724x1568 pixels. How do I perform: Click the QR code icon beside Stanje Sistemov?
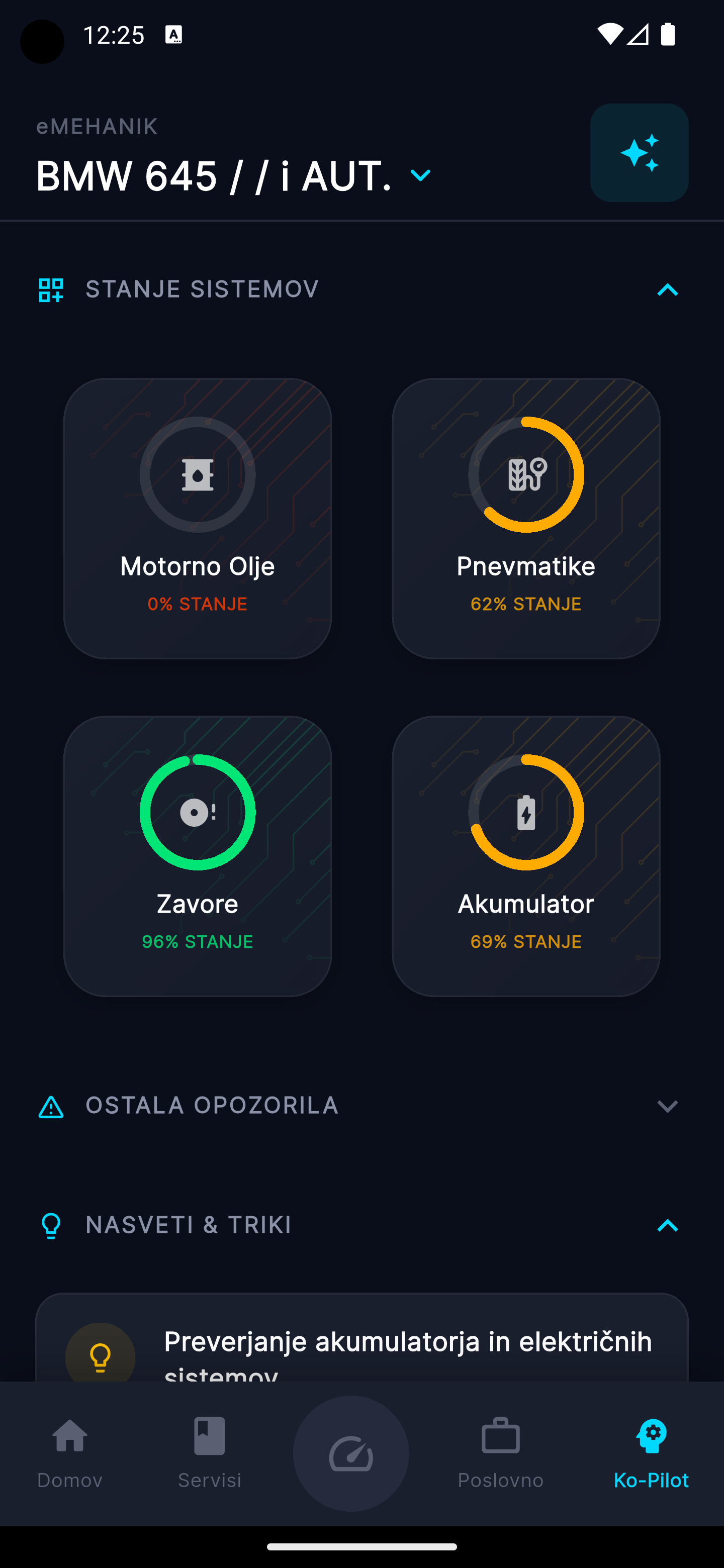click(51, 289)
